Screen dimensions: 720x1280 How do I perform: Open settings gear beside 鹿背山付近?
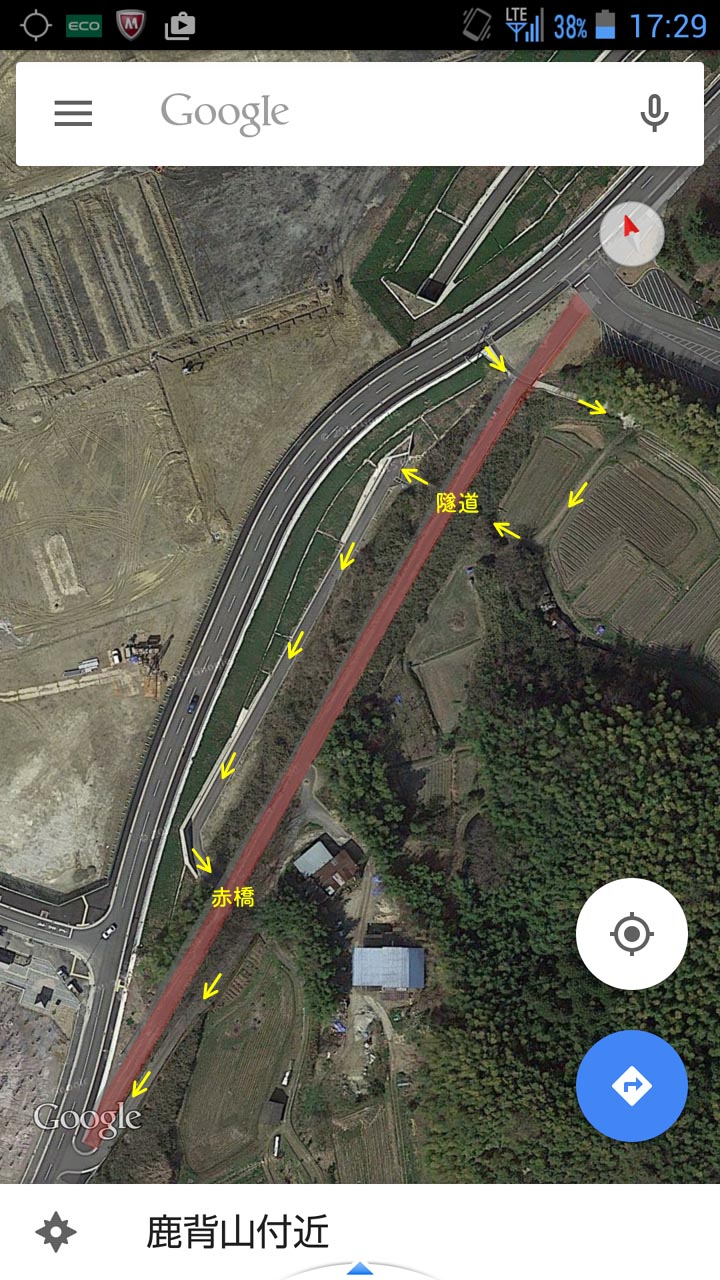coord(56,1231)
